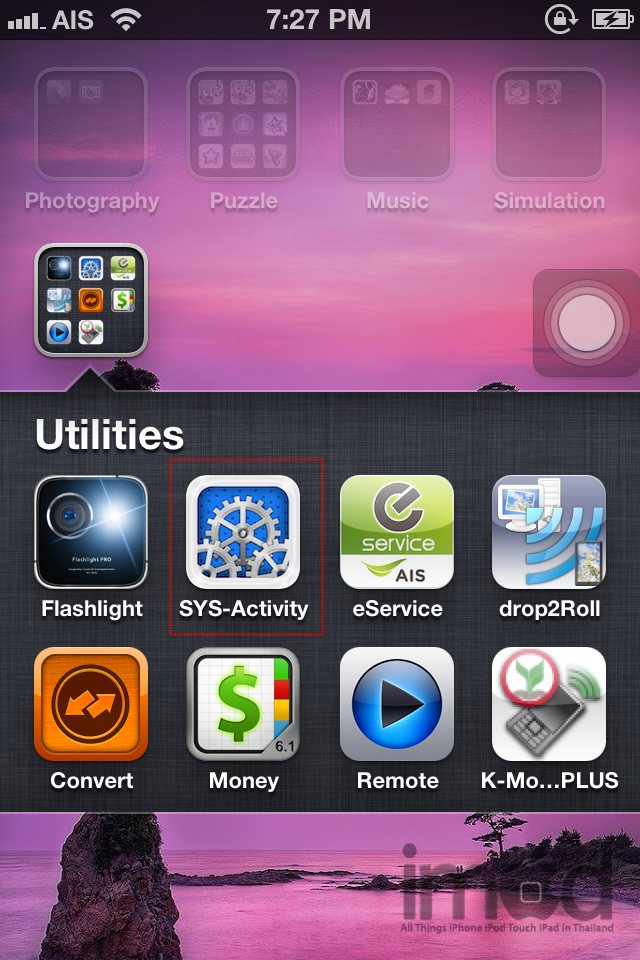This screenshot has width=640, height=960.
Task: Tap the dimmed Music folder
Action: pyautogui.click(x=397, y=124)
